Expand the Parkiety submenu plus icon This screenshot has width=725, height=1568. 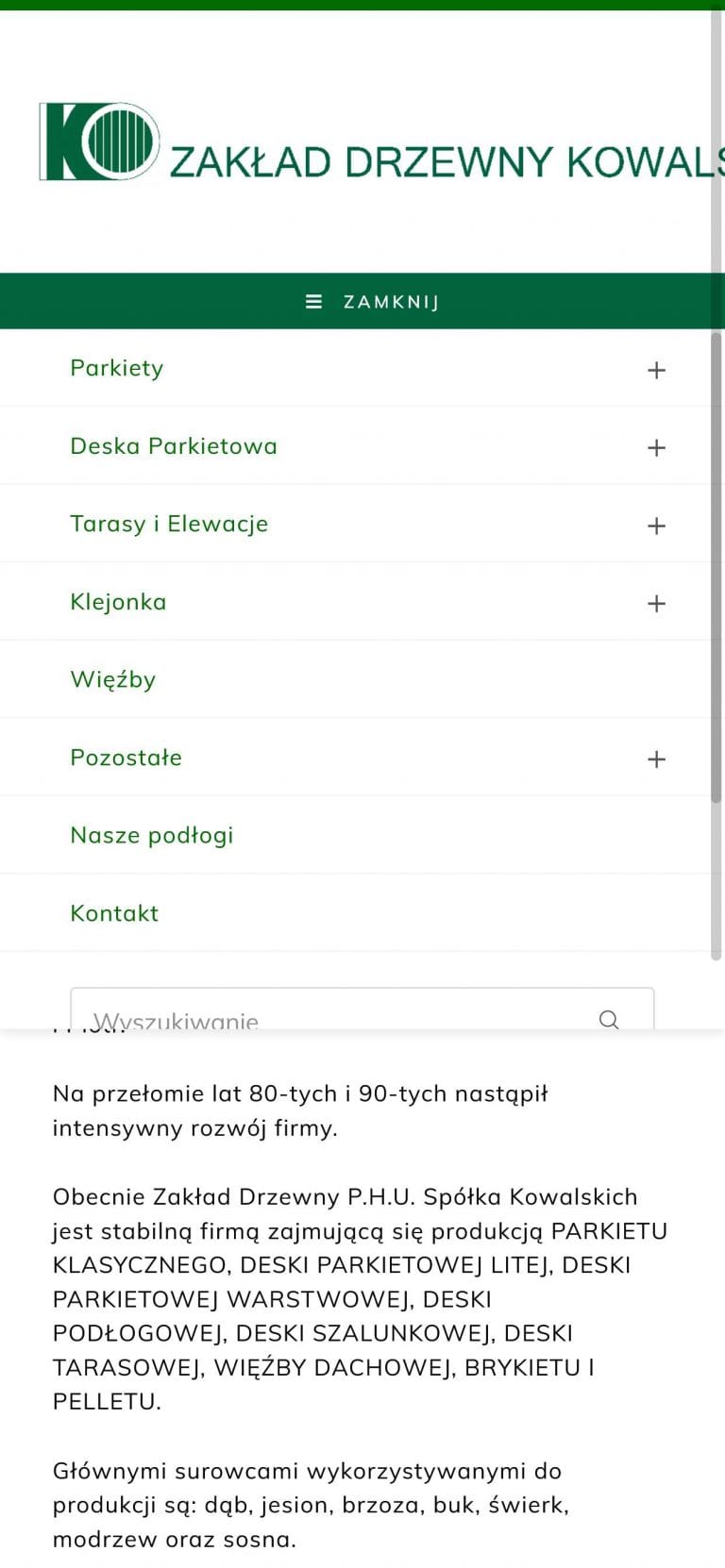pyautogui.click(x=657, y=370)
